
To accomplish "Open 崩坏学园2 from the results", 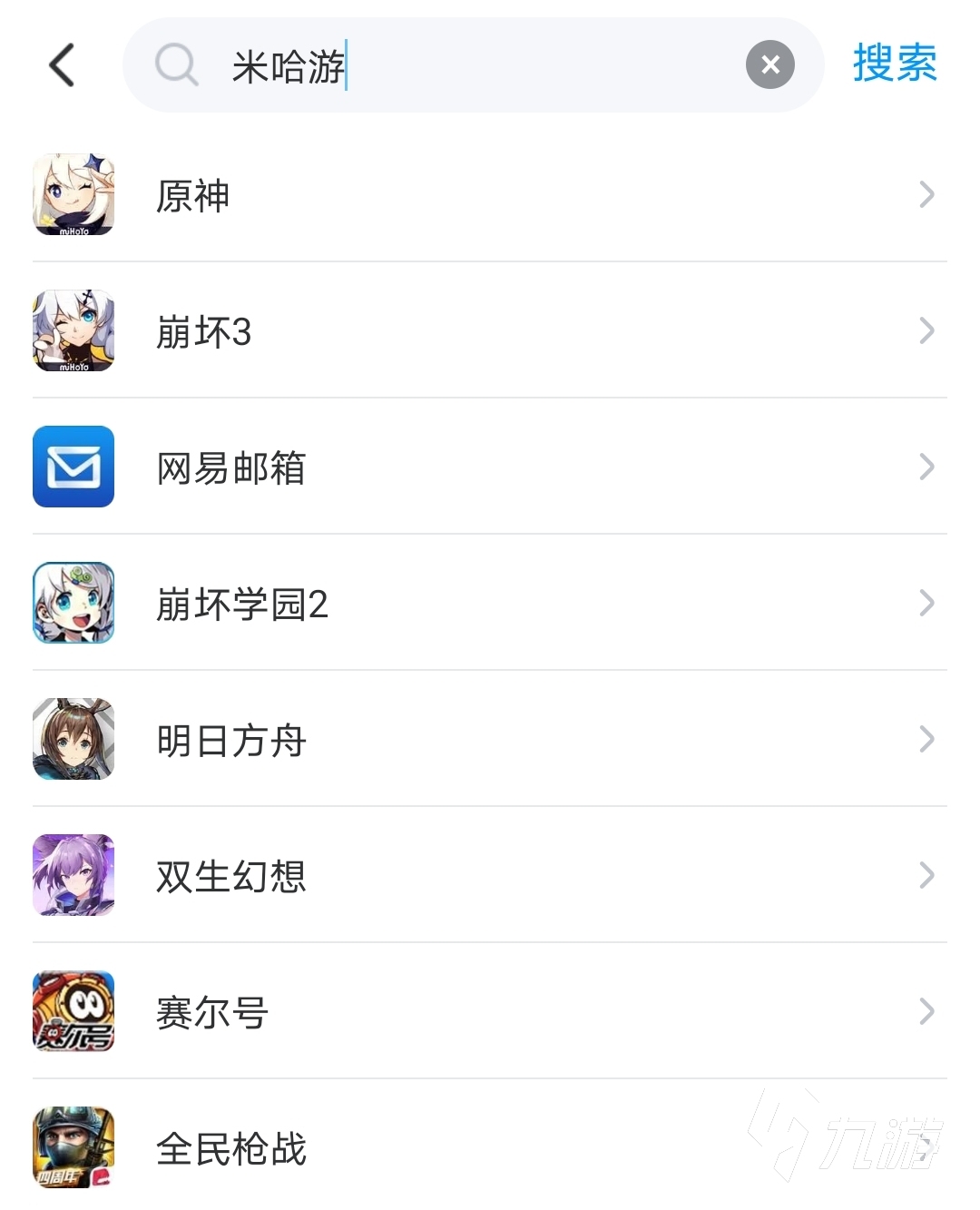I will point(490,604).
